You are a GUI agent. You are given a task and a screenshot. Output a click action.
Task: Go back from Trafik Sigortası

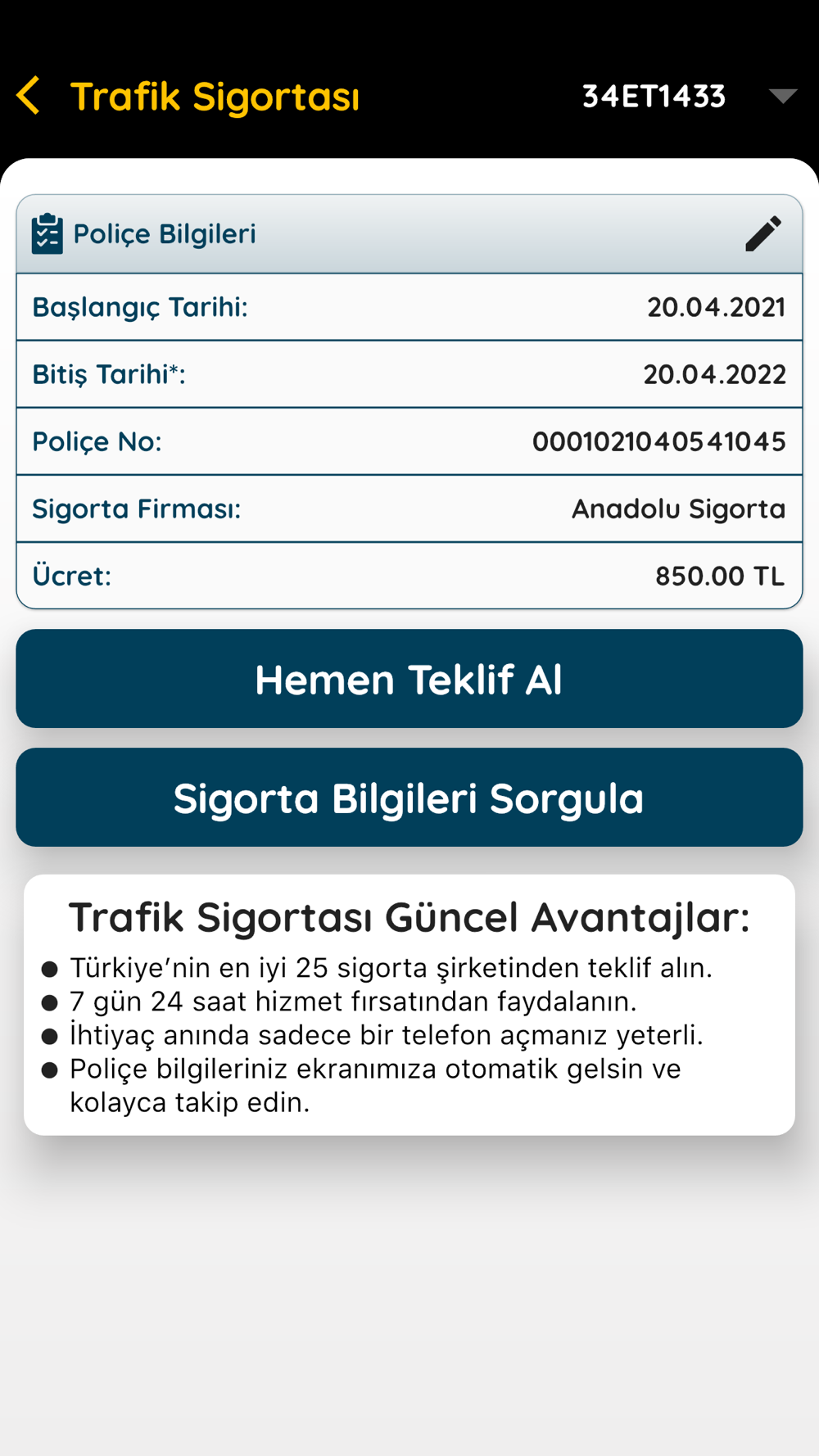tap(29, 96)
